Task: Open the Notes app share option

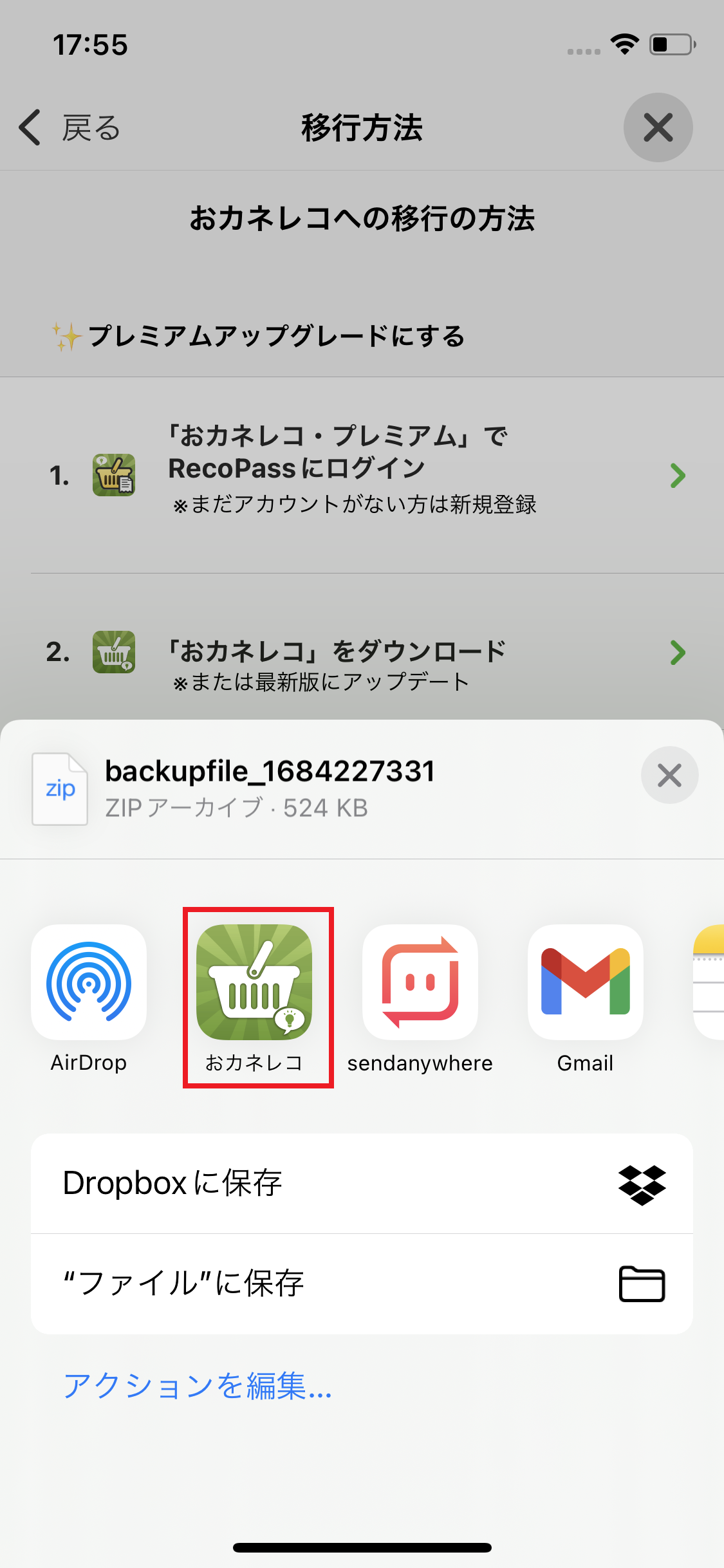Action: coord(709,982)
